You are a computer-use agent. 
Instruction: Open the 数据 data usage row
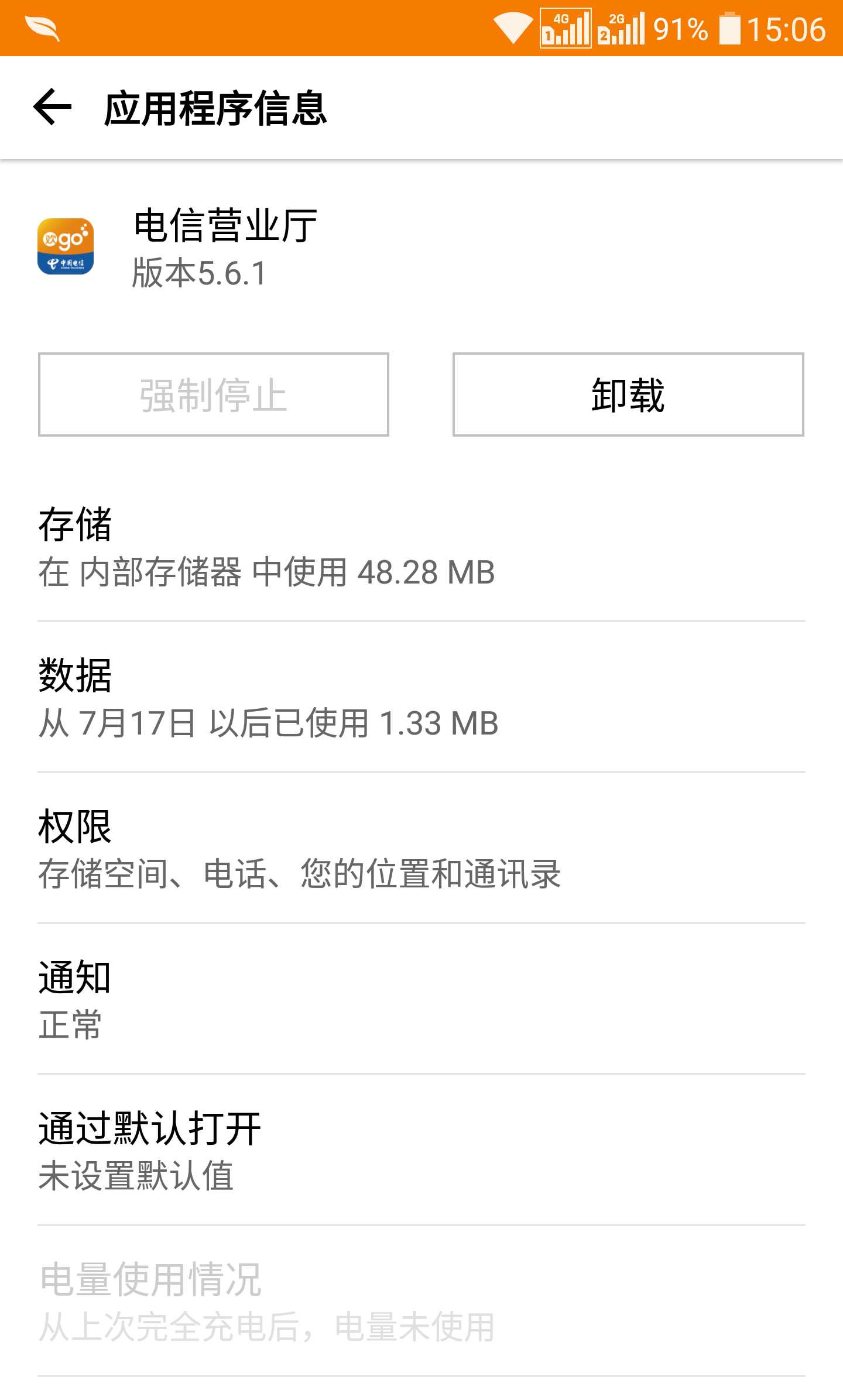click(x=421, y=697)
